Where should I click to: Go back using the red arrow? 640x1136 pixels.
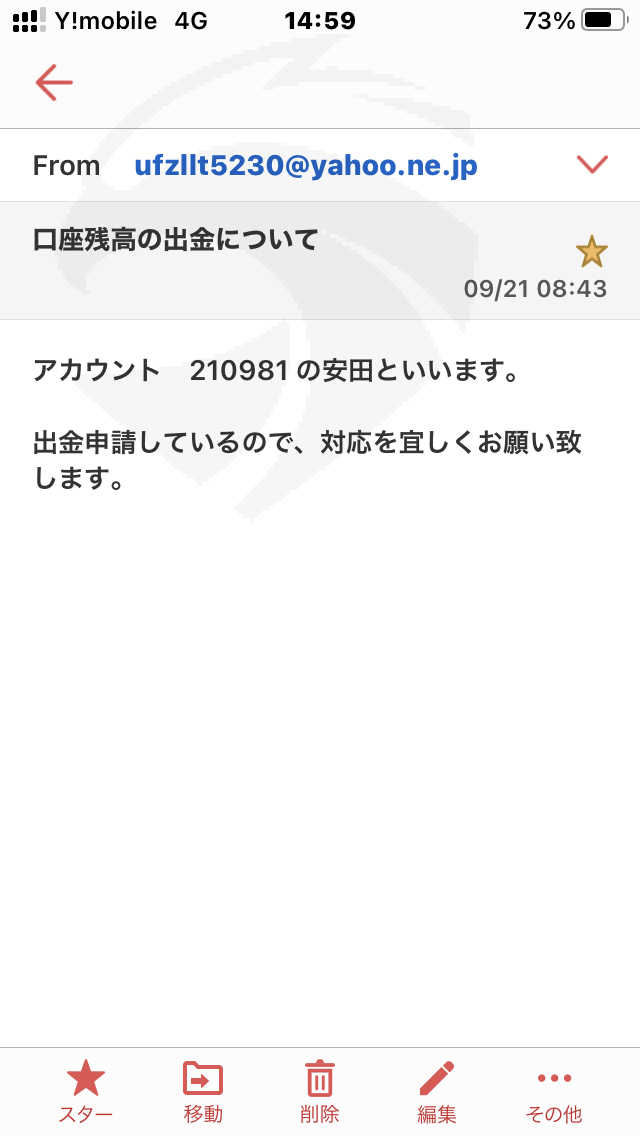pos(54,82)
